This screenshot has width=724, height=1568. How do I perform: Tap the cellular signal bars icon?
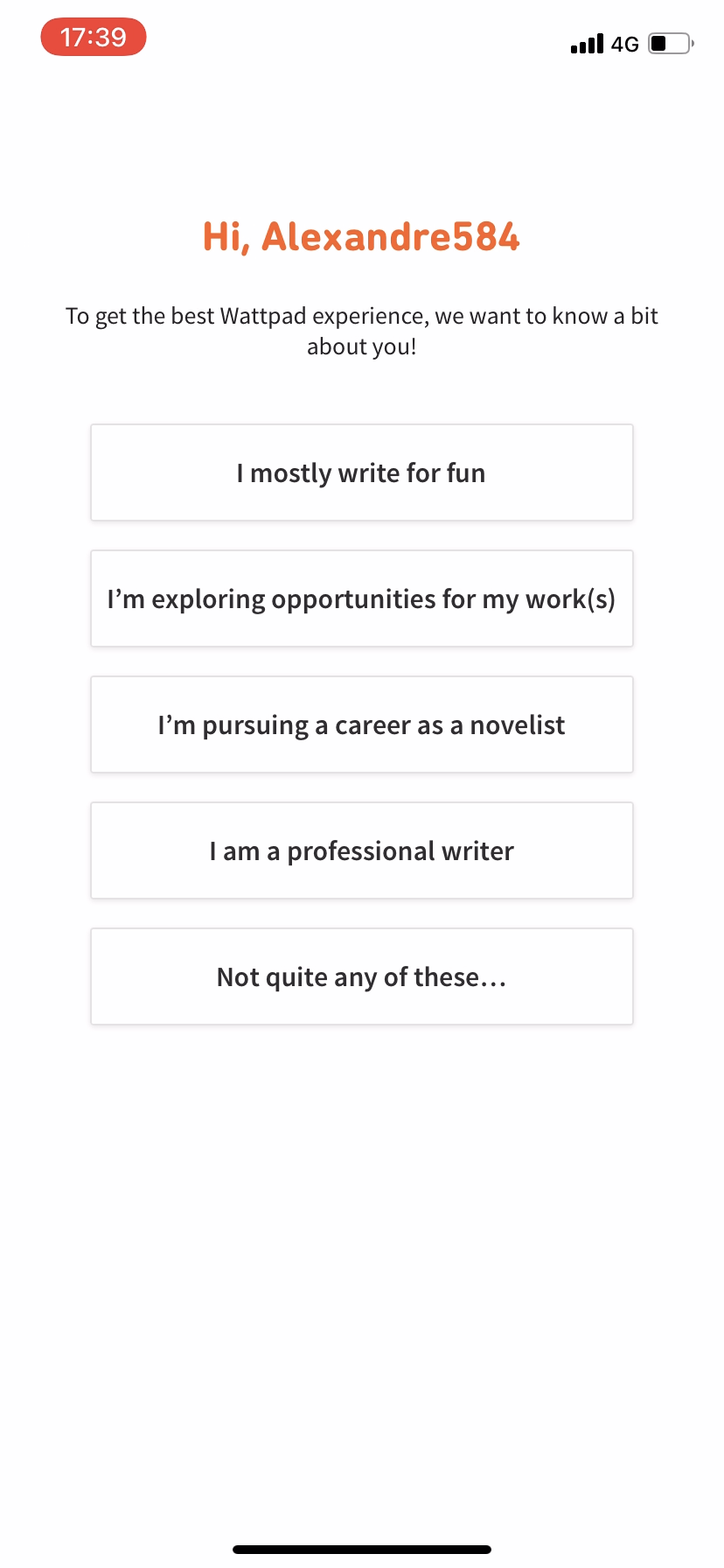(588, 43)
